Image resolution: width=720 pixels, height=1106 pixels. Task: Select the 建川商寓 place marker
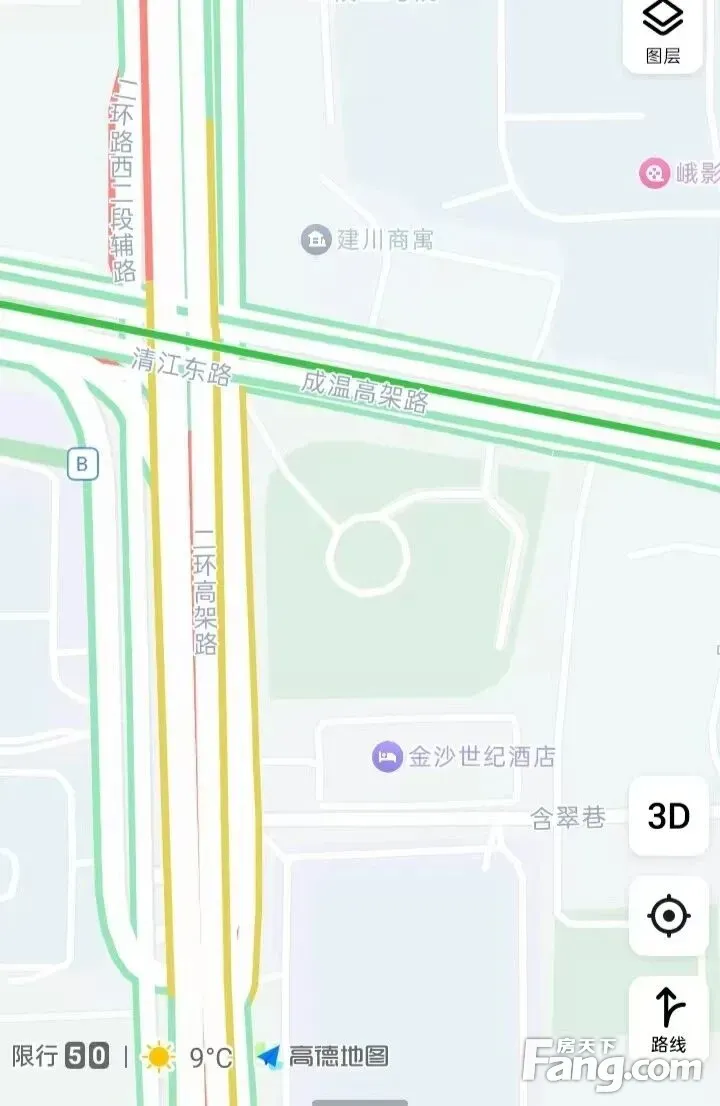[316, 240]
